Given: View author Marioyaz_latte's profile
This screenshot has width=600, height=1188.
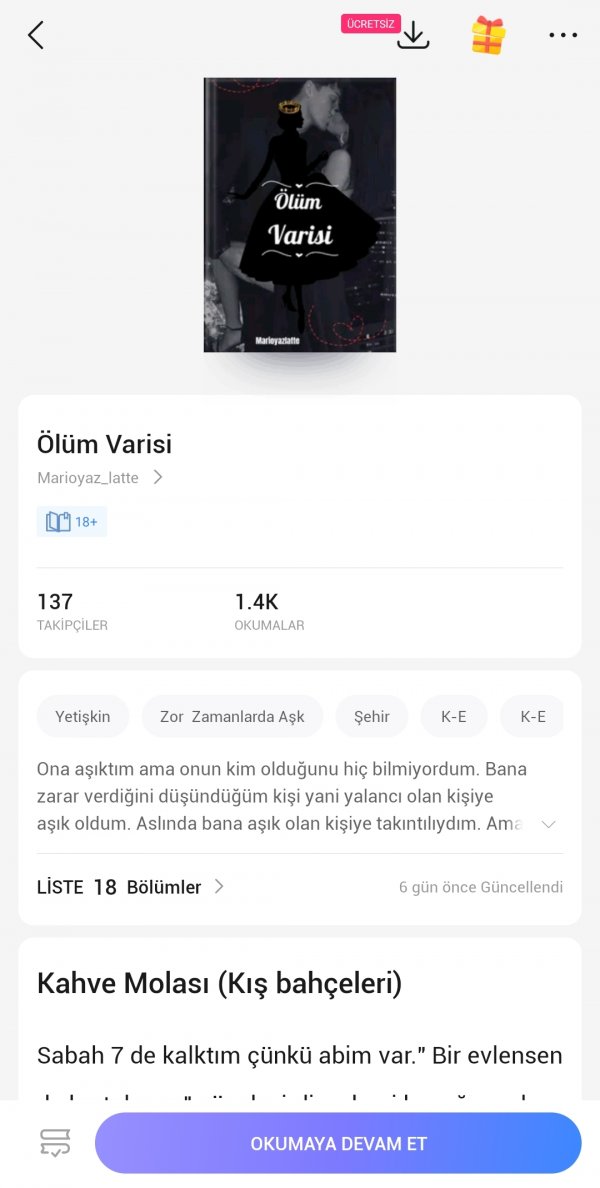Looking at the screenshot, I should click(100, 478).
